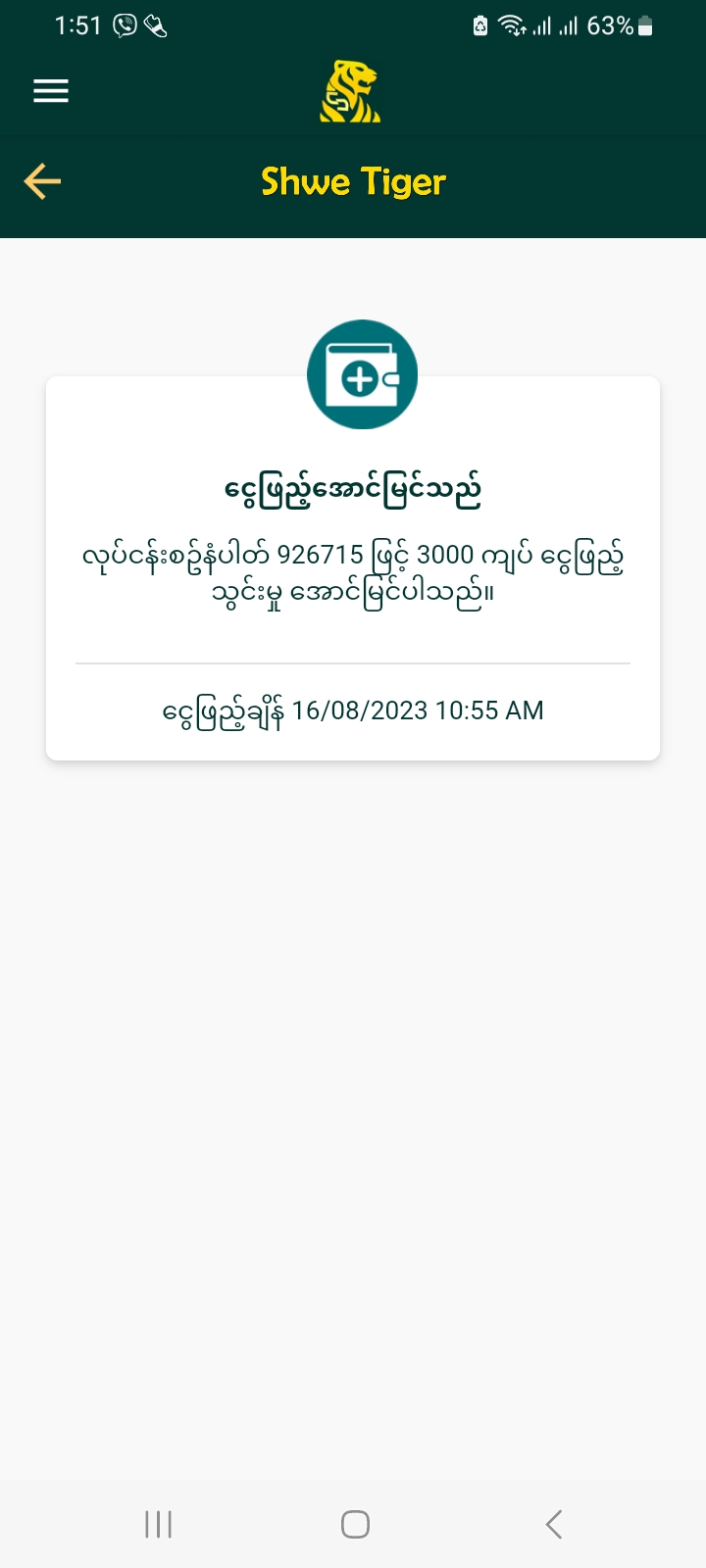
Task: Go to the home screen
Action: [x=355, y=1524]
